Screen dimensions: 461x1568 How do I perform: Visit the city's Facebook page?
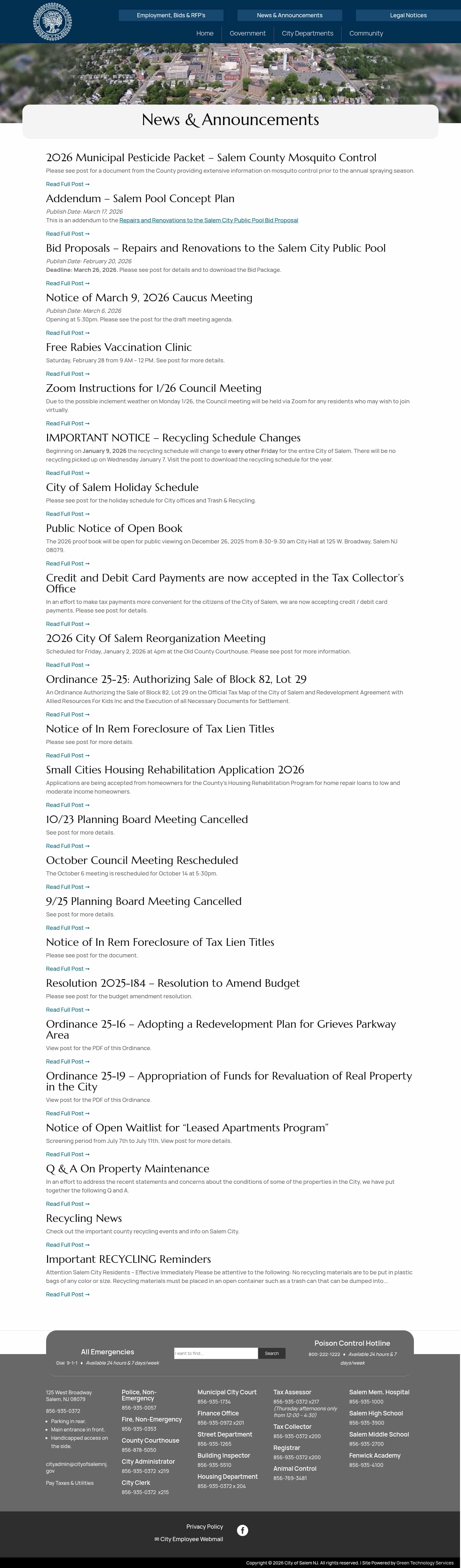click(x=242, y=1530)
